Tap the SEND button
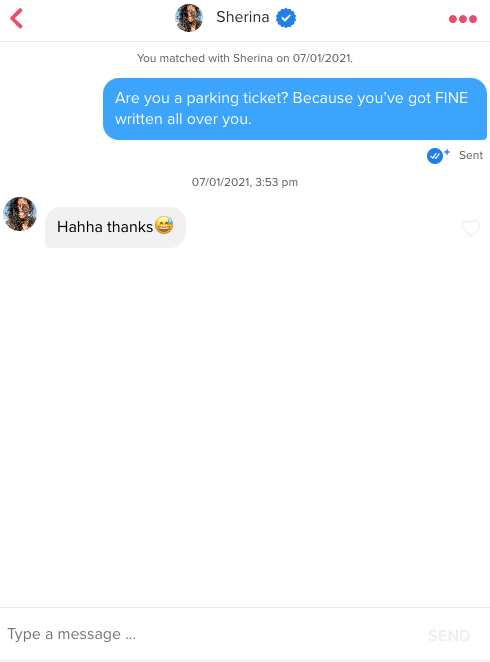The width and height of the screenshot is (490, 662). (449, 635)
